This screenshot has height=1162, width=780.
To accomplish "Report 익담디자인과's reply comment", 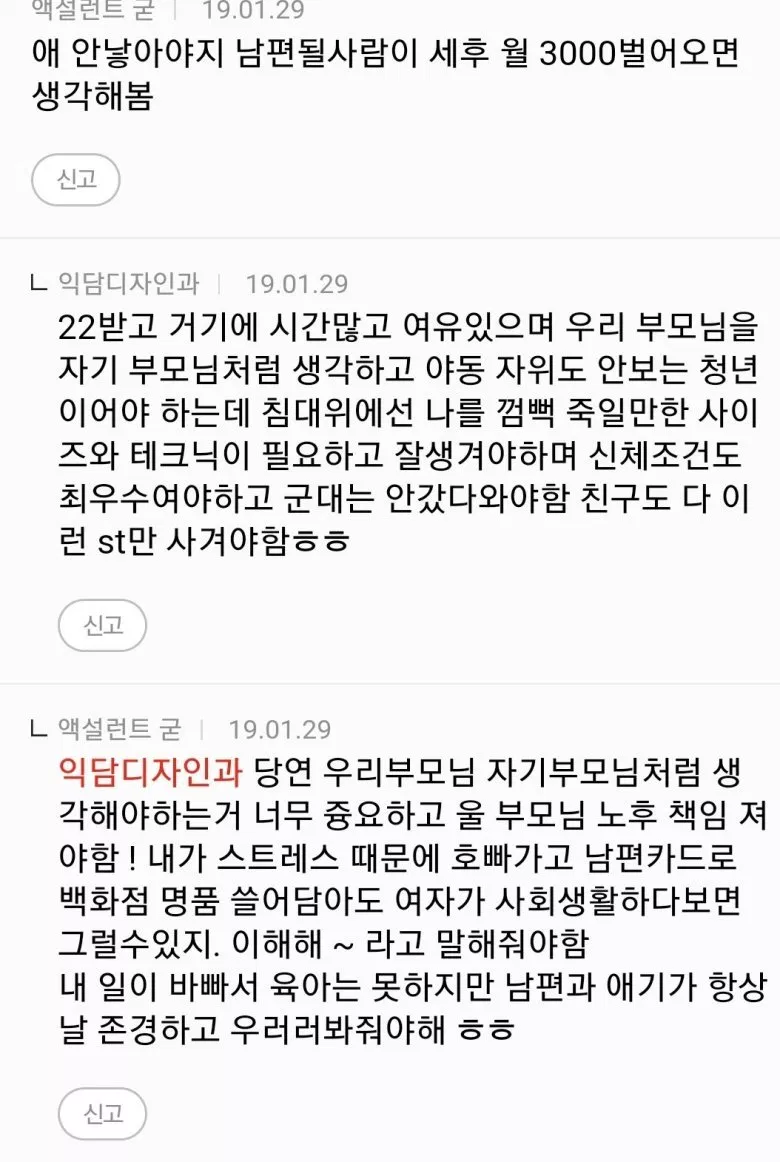I will [102, 625].
